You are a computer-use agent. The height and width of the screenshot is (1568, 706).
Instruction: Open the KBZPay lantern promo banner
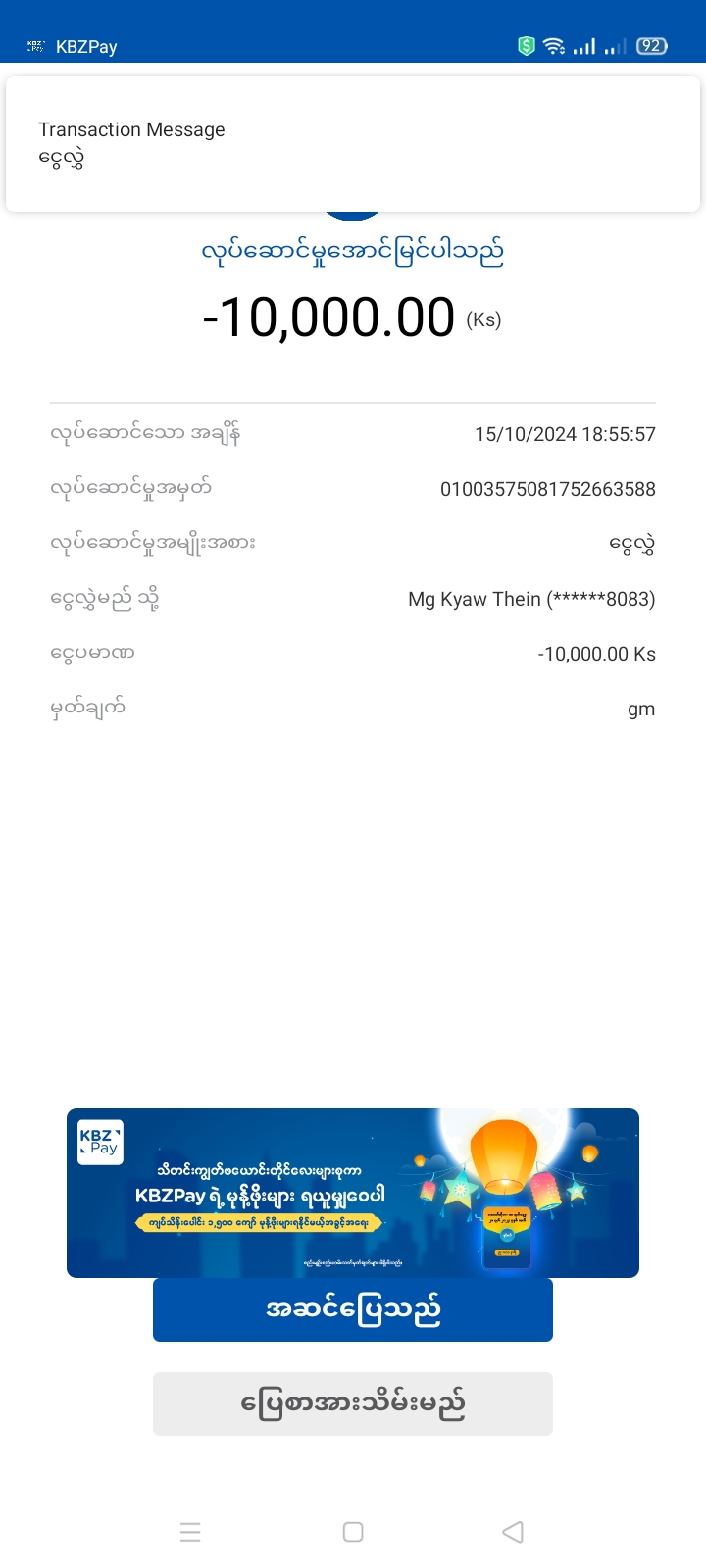pyautogui.click(x=353, y=1193)
